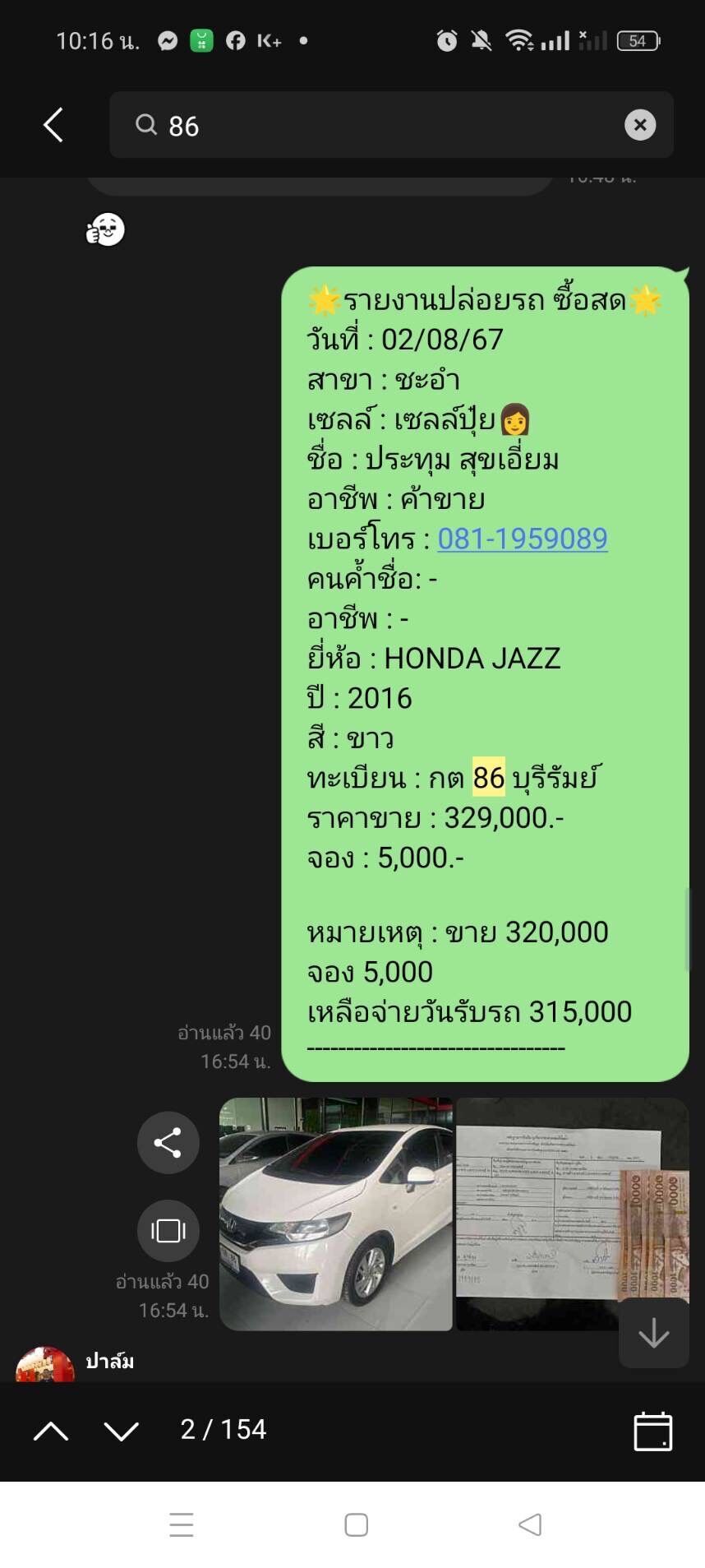Open ปาล์ม's profile picture
The width and height of the screenshot is (705, 1568).
[x=45, y=1366]
